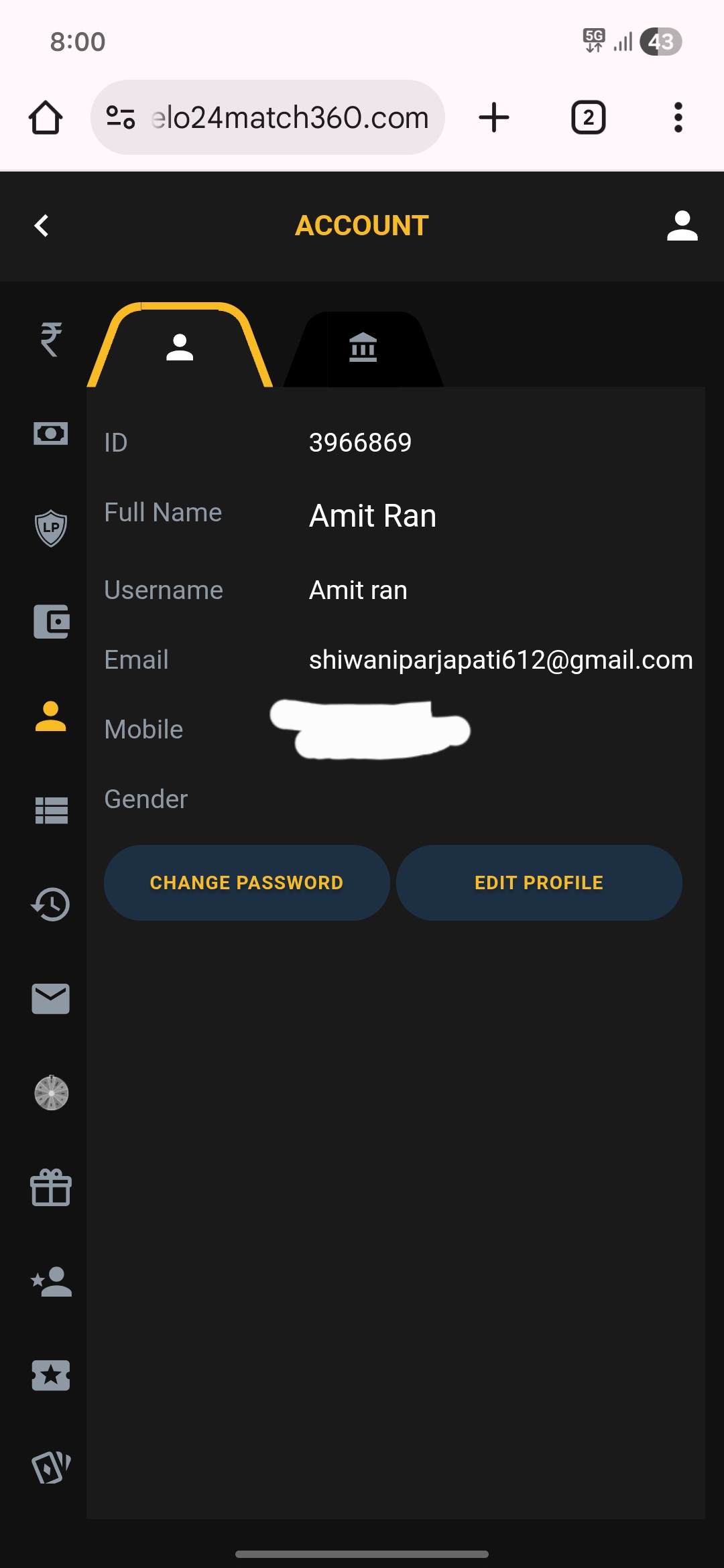Open the wallet sidebar item

pos(51,621)
